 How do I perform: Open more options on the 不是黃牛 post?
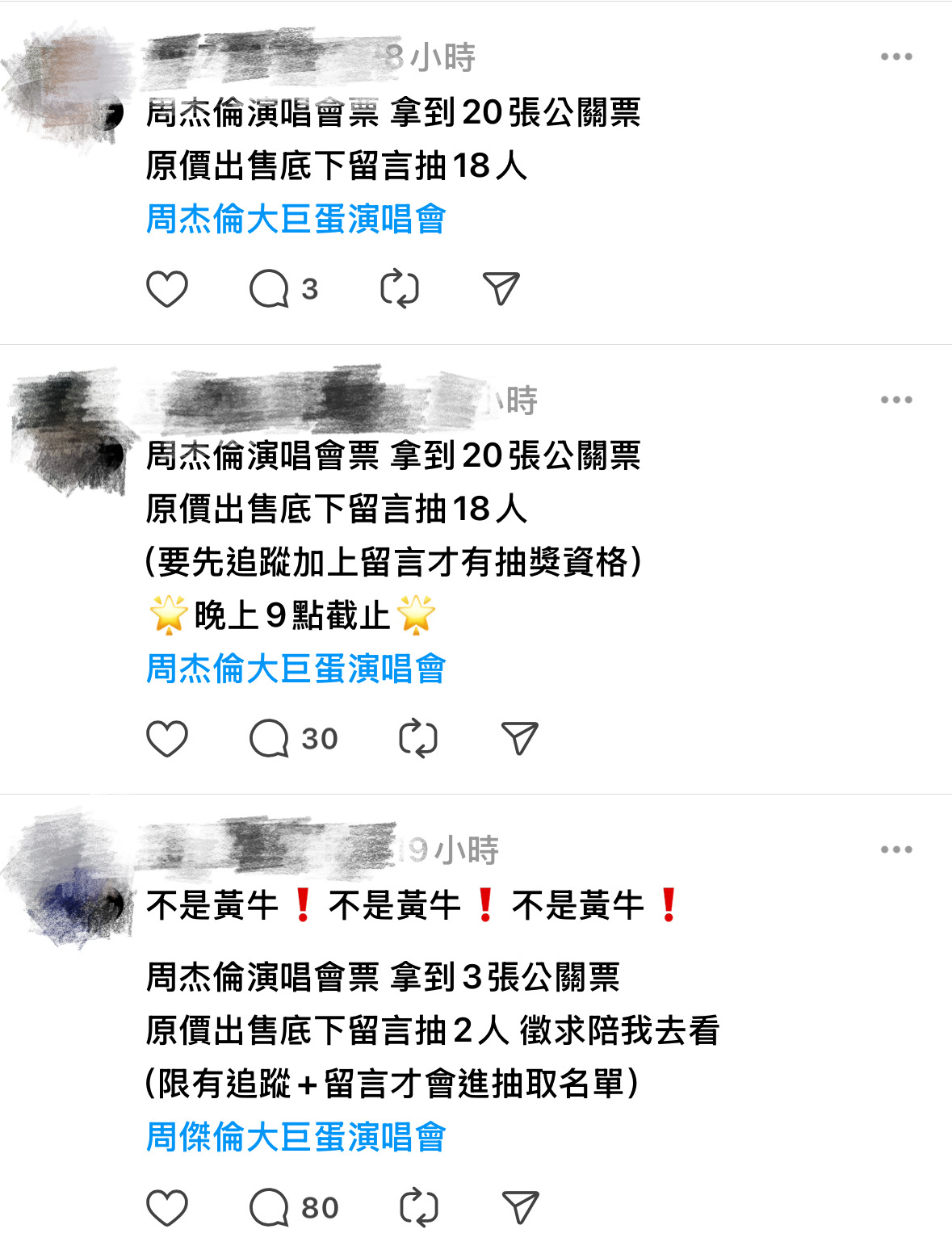pyautogui.click(x=896, y=849)
